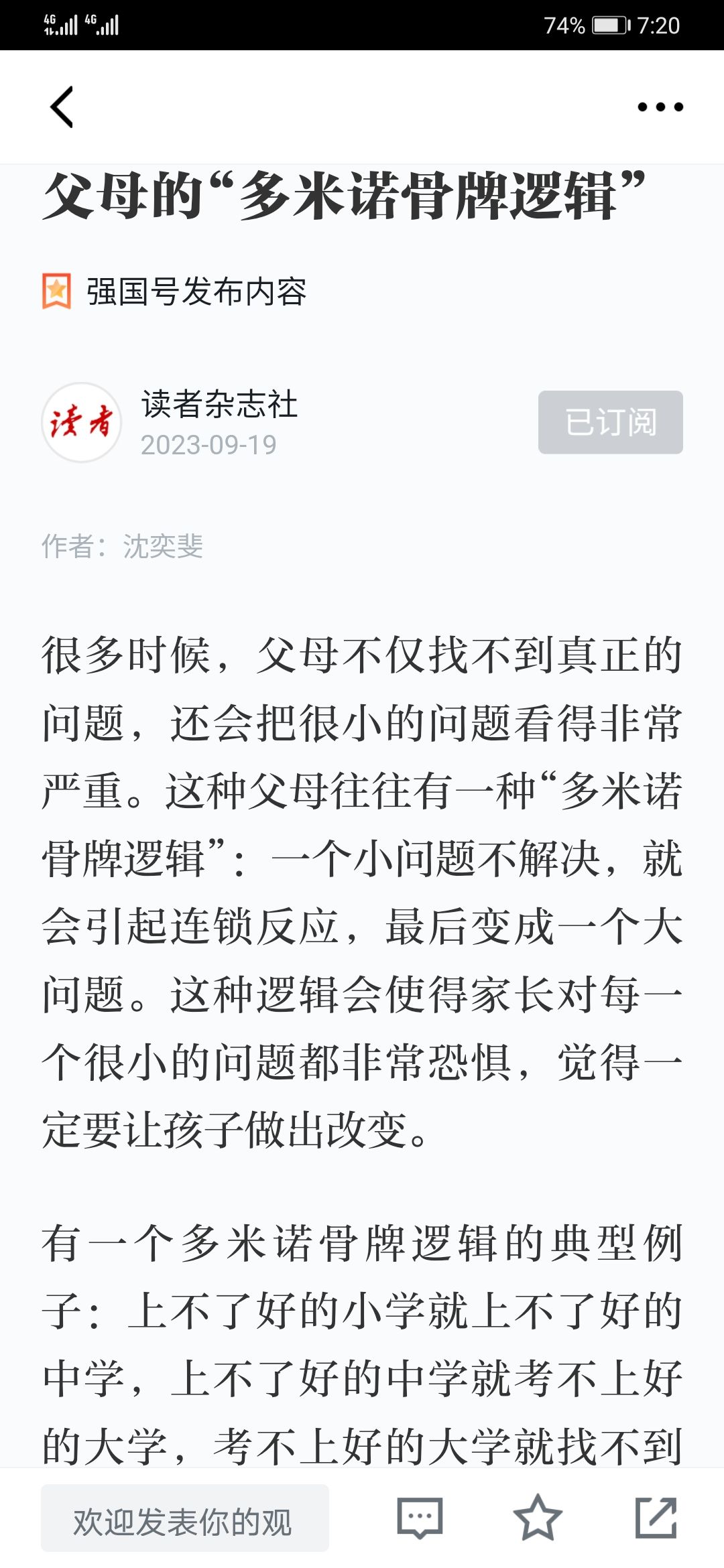Open the three-dot overflow menu
724x1568 pixels.
(x=660, y=107)
